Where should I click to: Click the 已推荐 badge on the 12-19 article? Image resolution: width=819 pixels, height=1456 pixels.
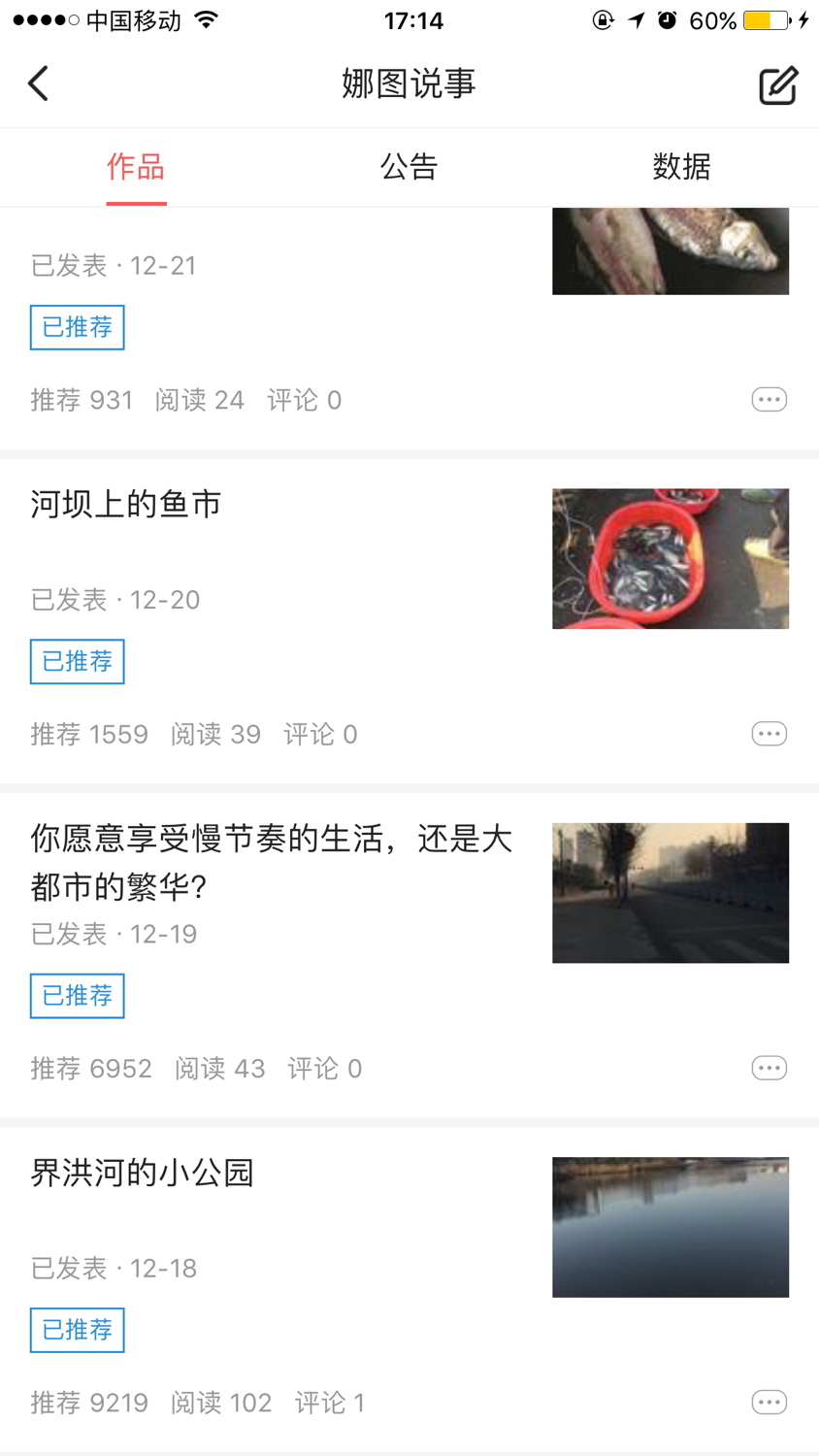[77, 995]
